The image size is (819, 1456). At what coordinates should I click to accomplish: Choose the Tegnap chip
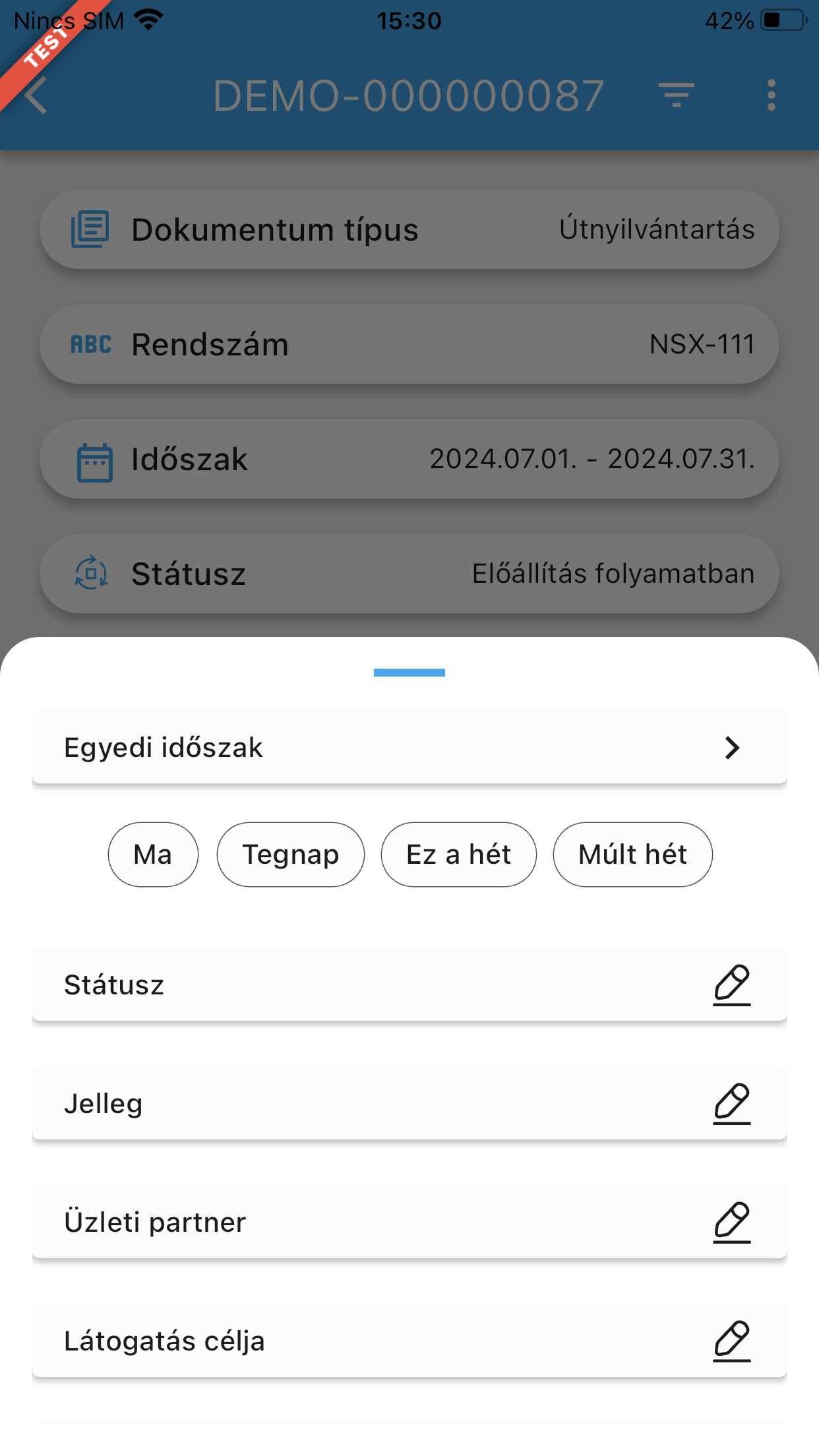pos(291,855)
